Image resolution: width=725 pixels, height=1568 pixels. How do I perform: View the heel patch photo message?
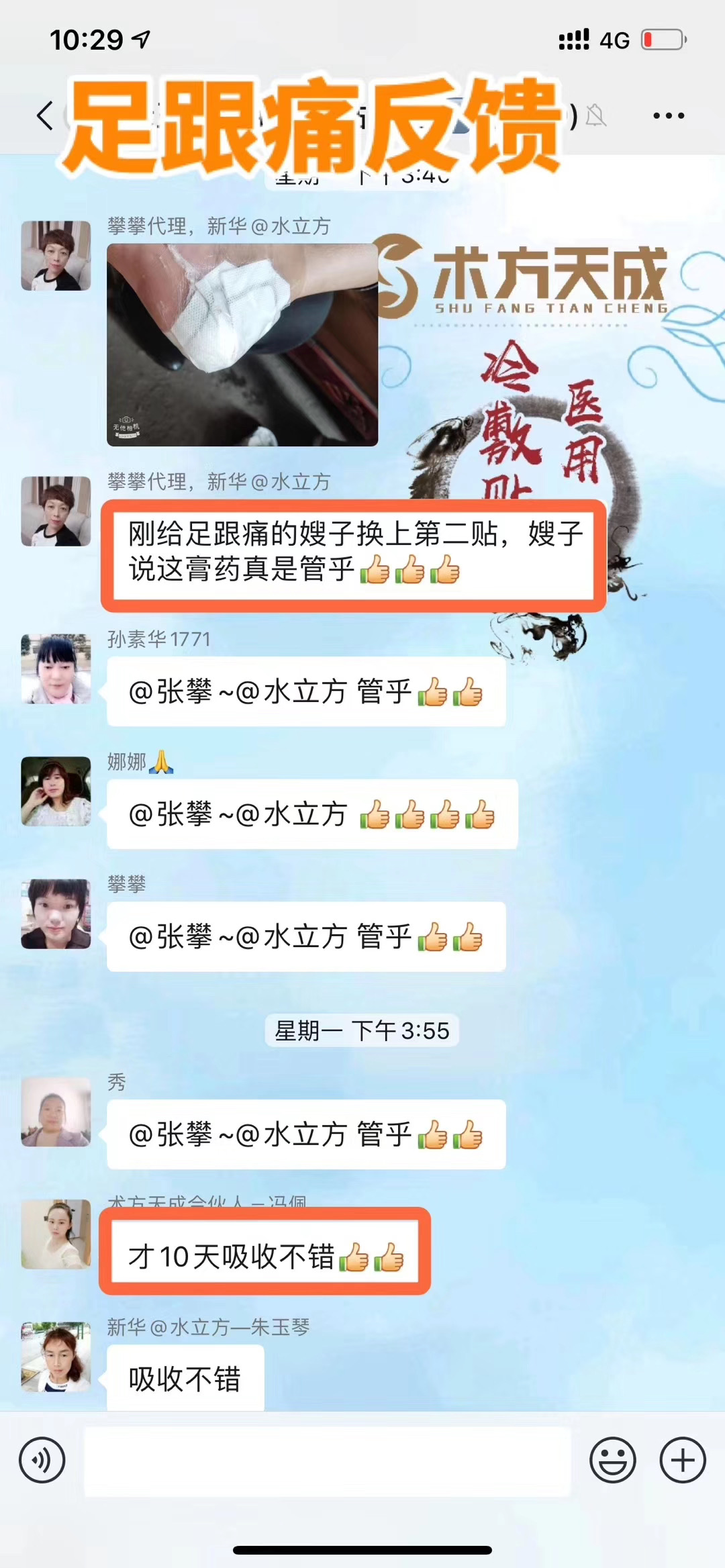tap(242, 345)
